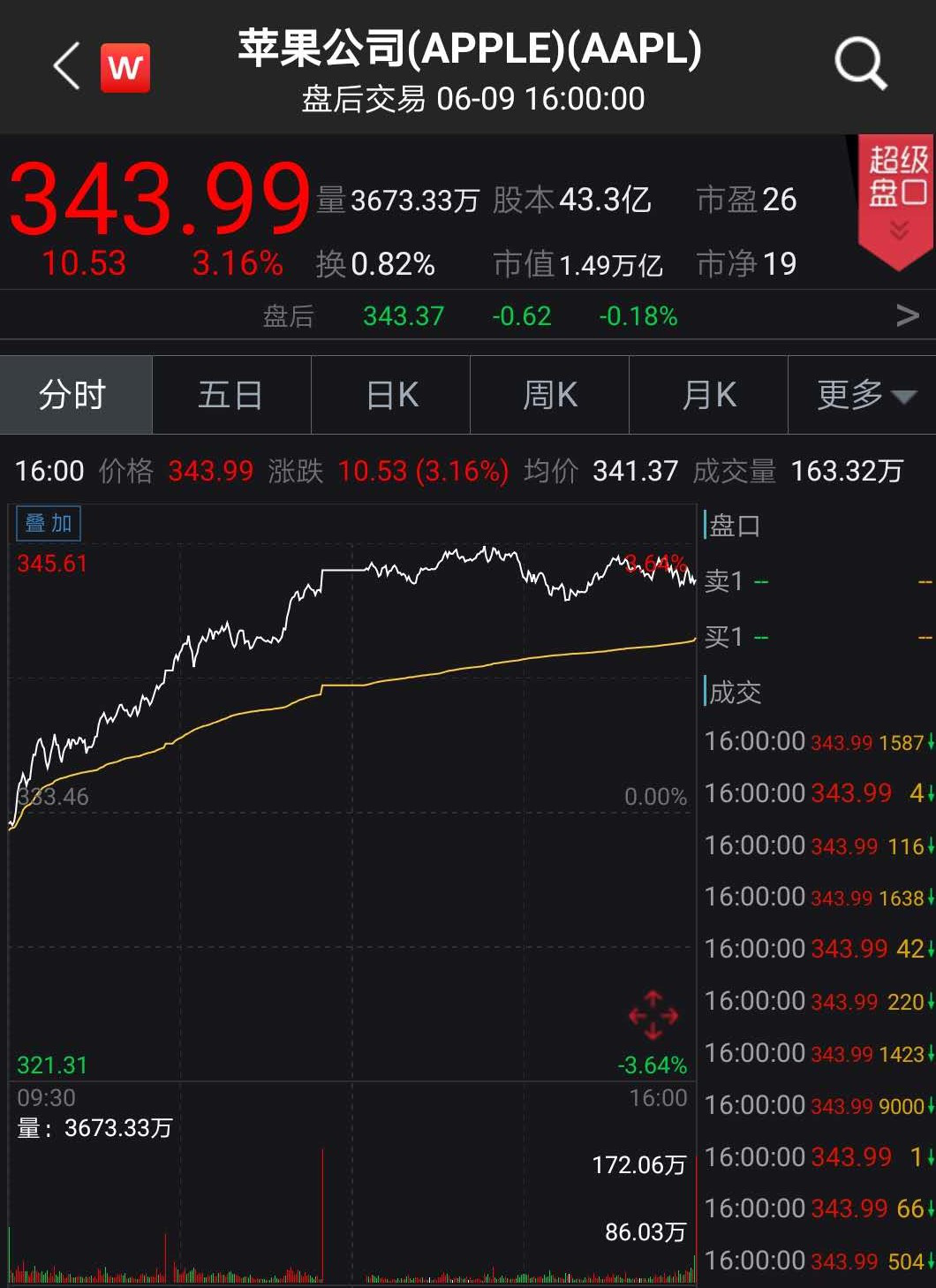Tap the 叠加 overlay button

pos(49,523)
